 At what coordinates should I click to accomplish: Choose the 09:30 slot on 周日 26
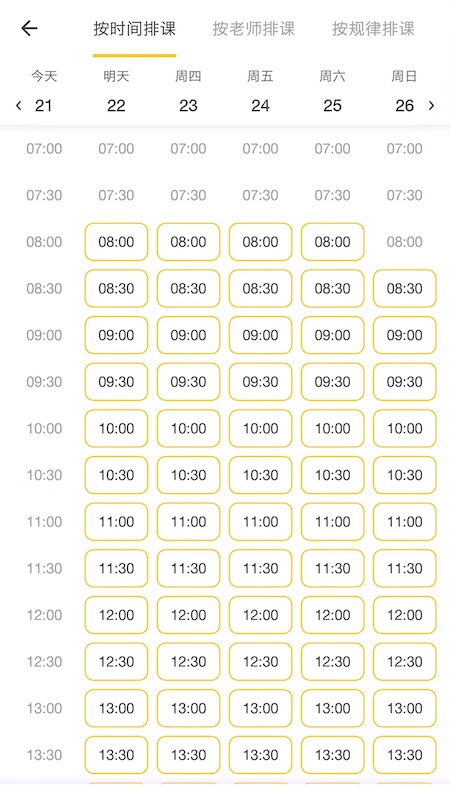[405, 382]
